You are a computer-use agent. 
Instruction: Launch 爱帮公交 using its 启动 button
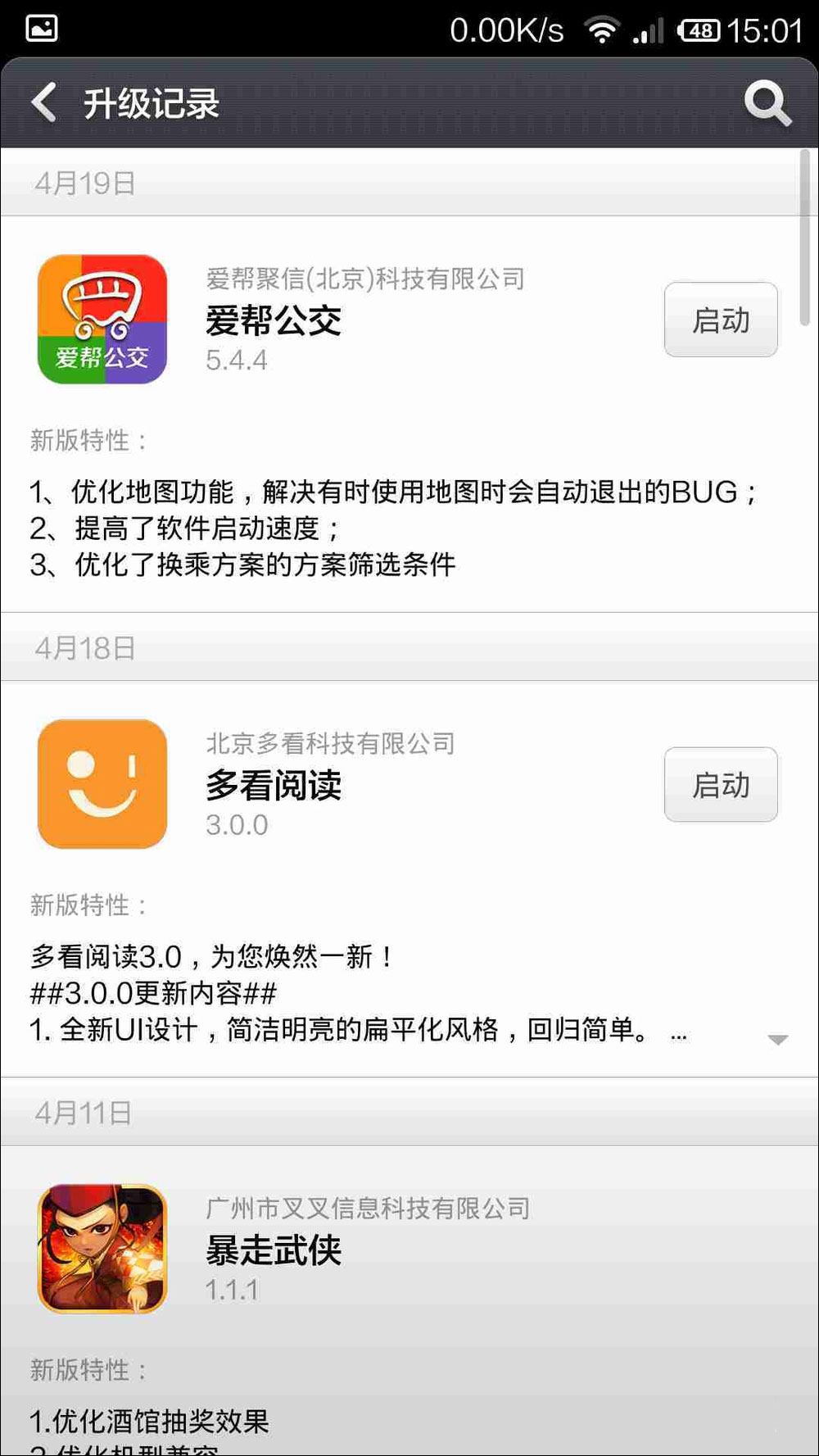[721, 320]
